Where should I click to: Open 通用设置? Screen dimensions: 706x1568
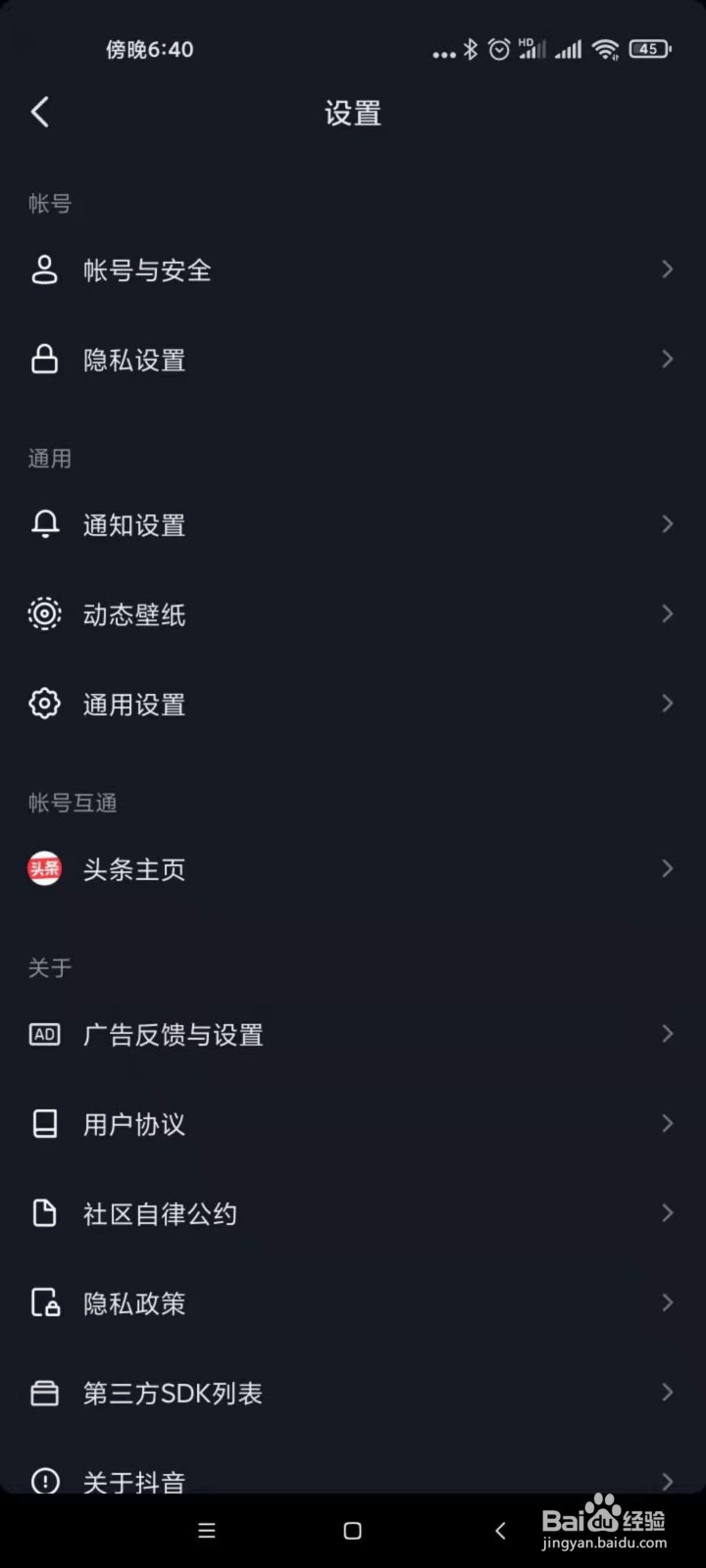[353, 704]
